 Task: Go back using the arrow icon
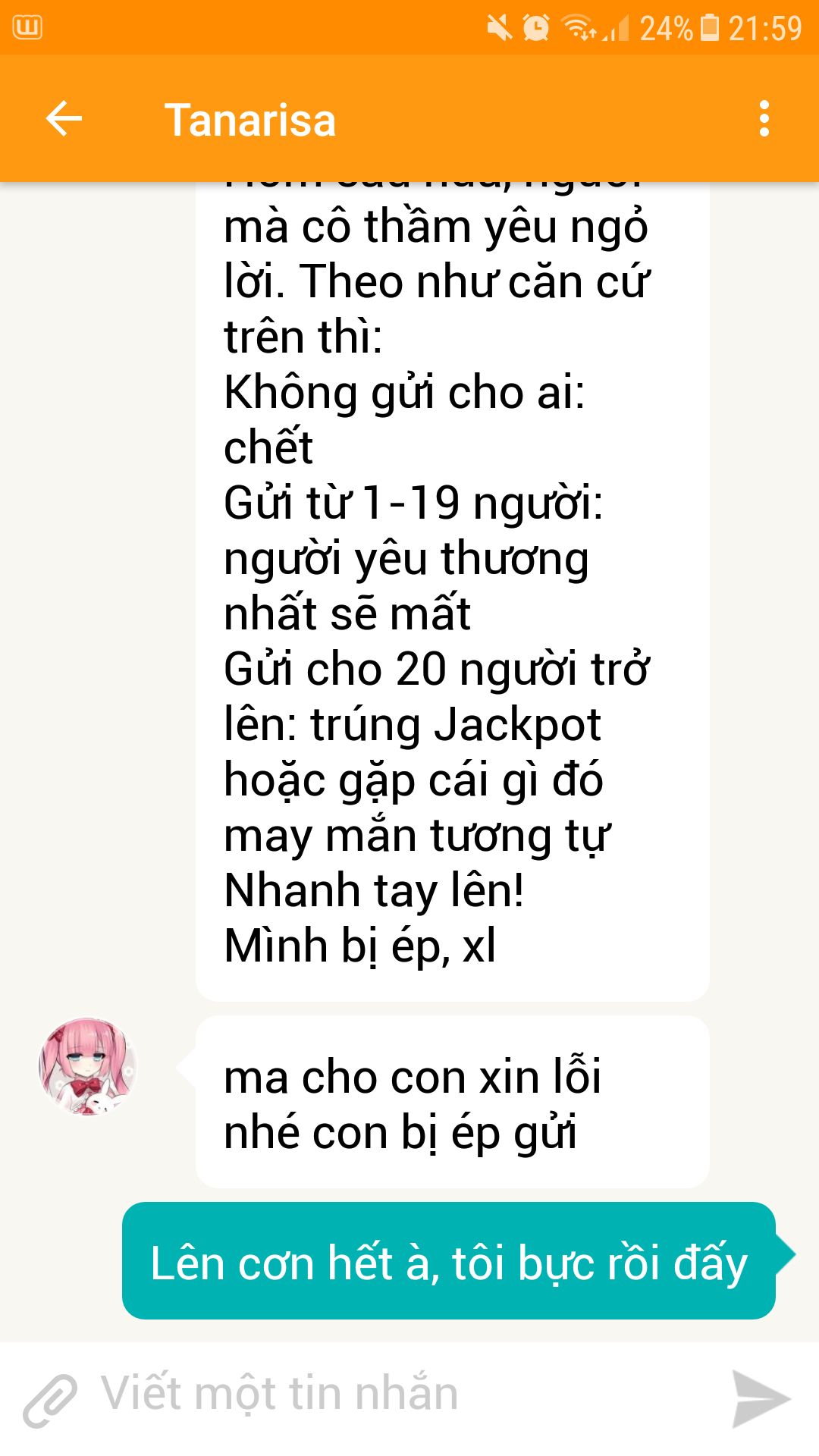(64, 119)
